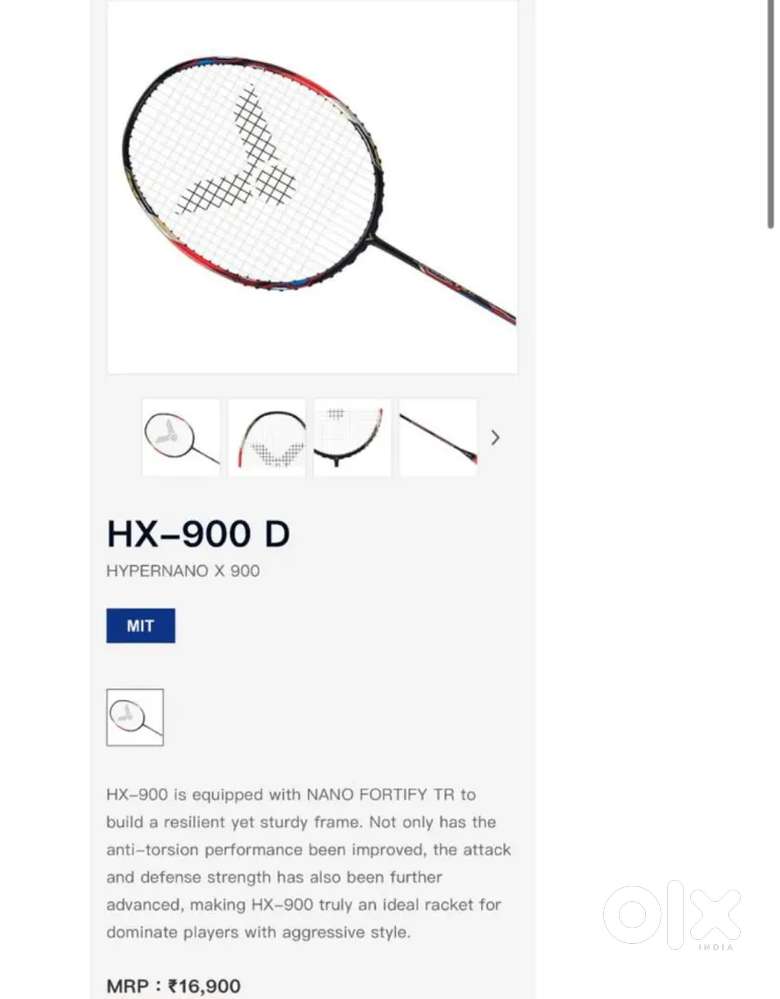Image resolution: width=780 pixels, height=999 pixels.
Task: Click the HX-900 D product title
Action: [x=197, y=534]
